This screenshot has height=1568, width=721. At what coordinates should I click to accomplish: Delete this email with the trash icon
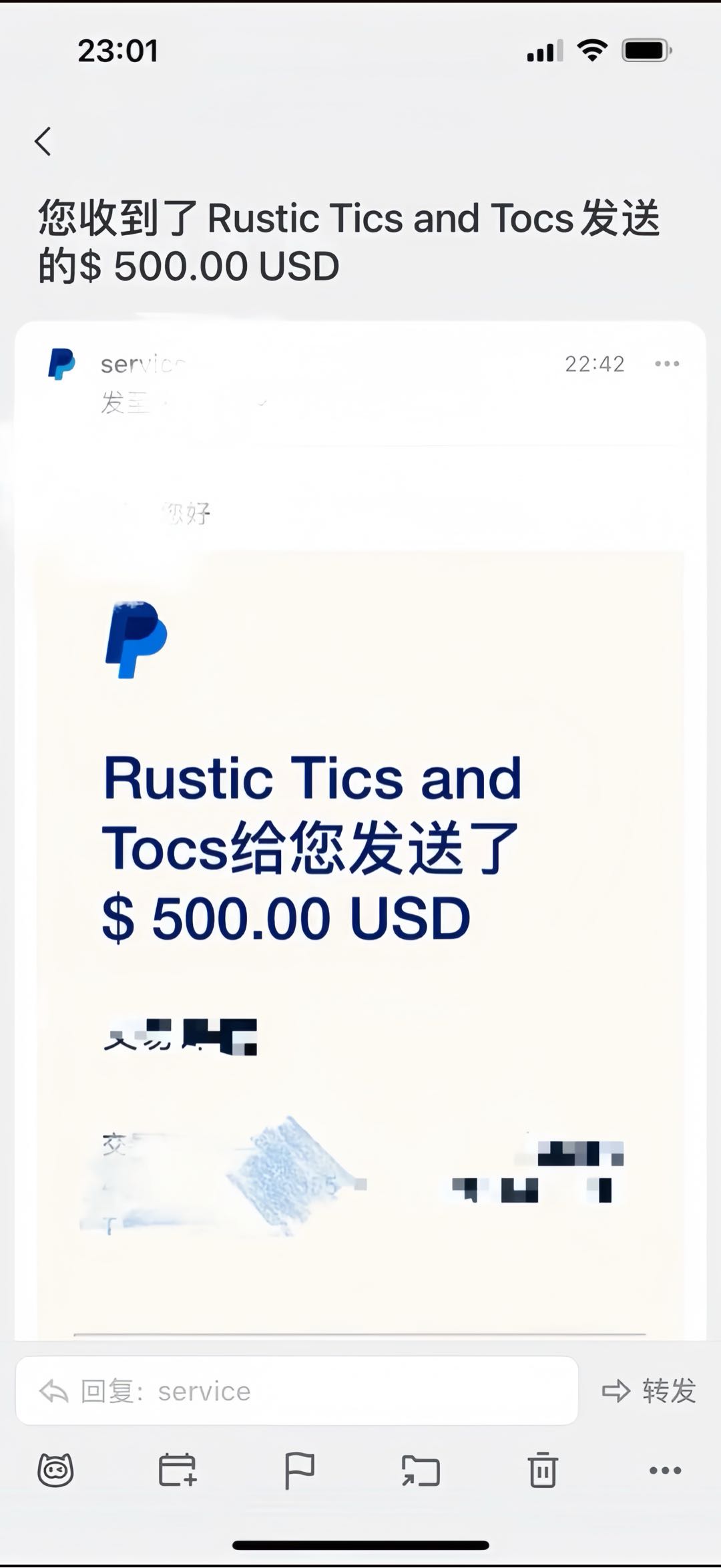point(543,1470)
